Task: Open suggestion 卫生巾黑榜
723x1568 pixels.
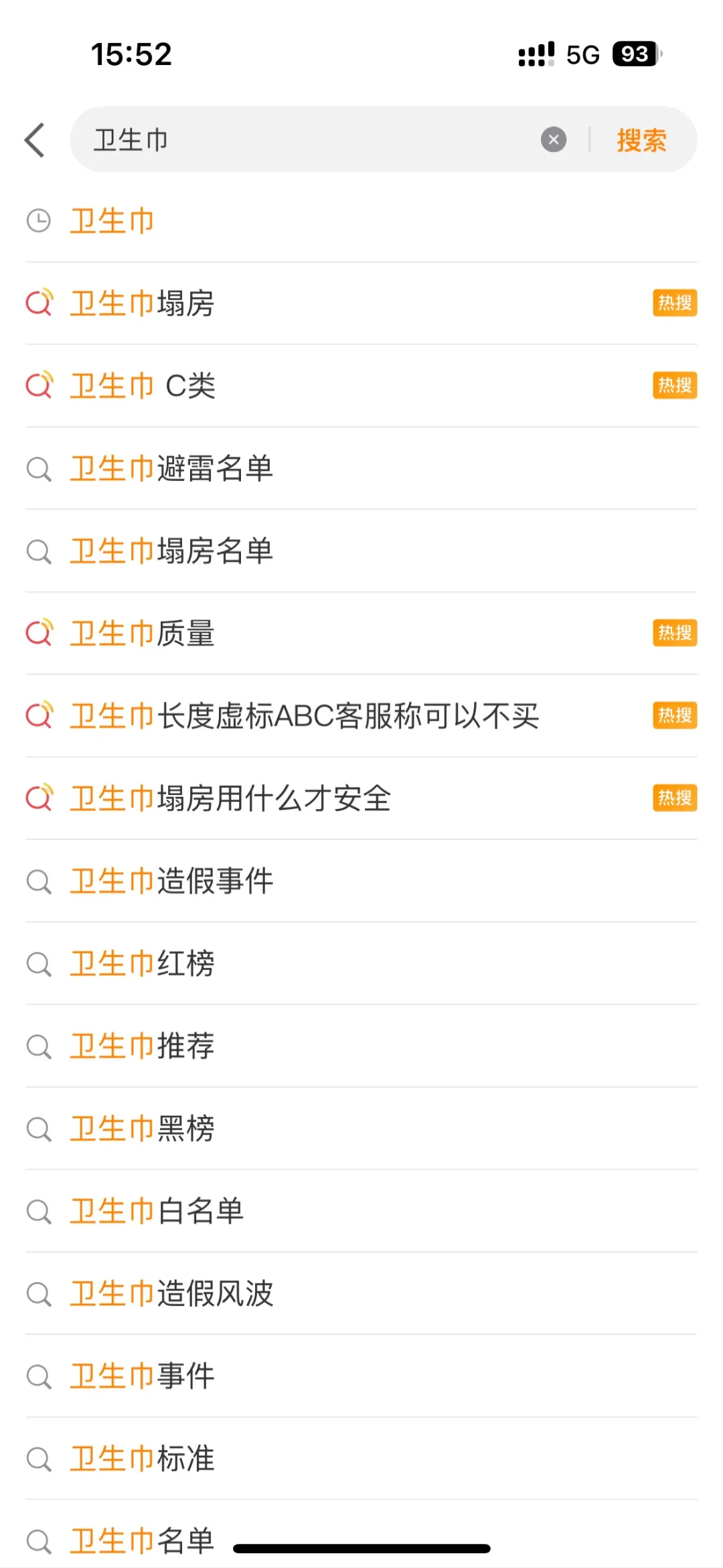Action: pyautogui.click(x=142, y=1129)
